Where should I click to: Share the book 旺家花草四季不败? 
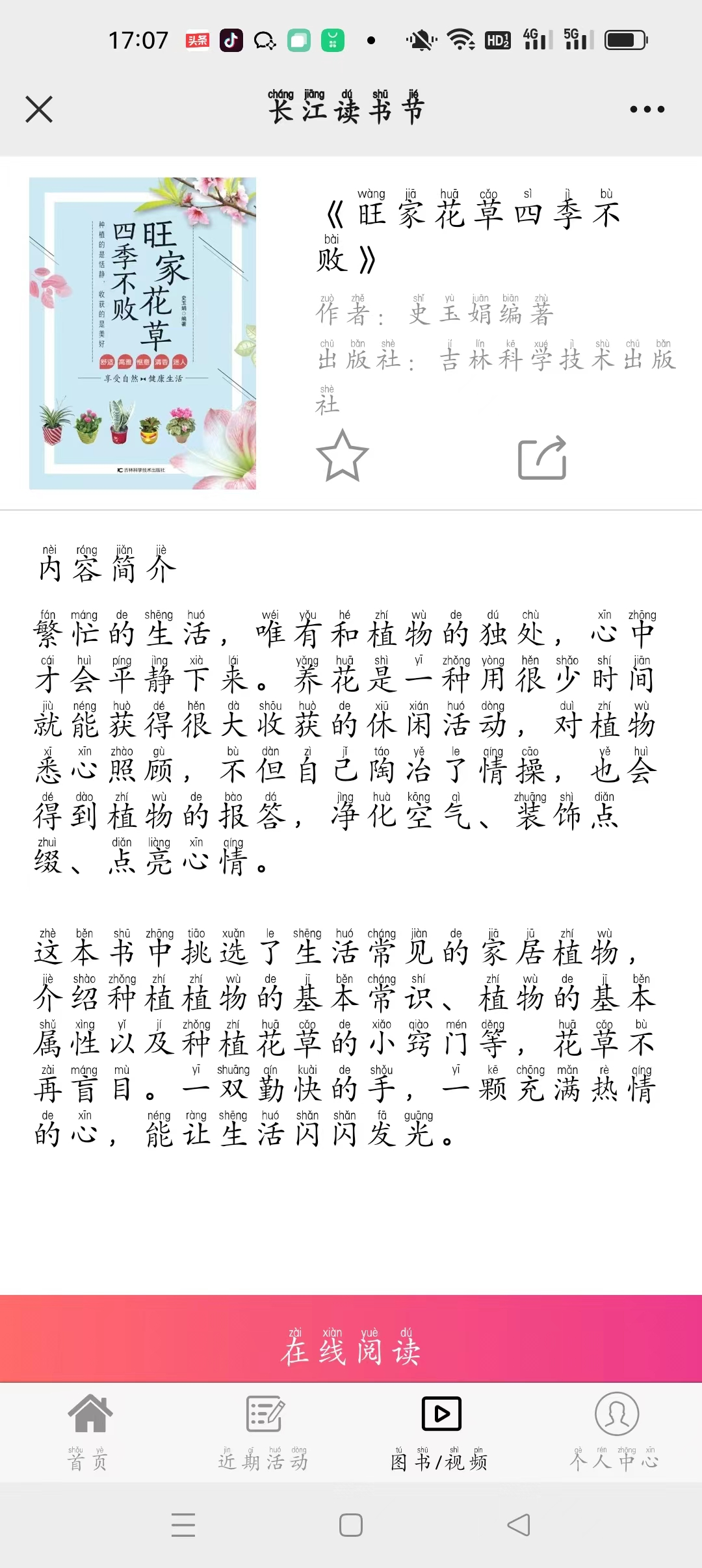(x=542, y=458)
